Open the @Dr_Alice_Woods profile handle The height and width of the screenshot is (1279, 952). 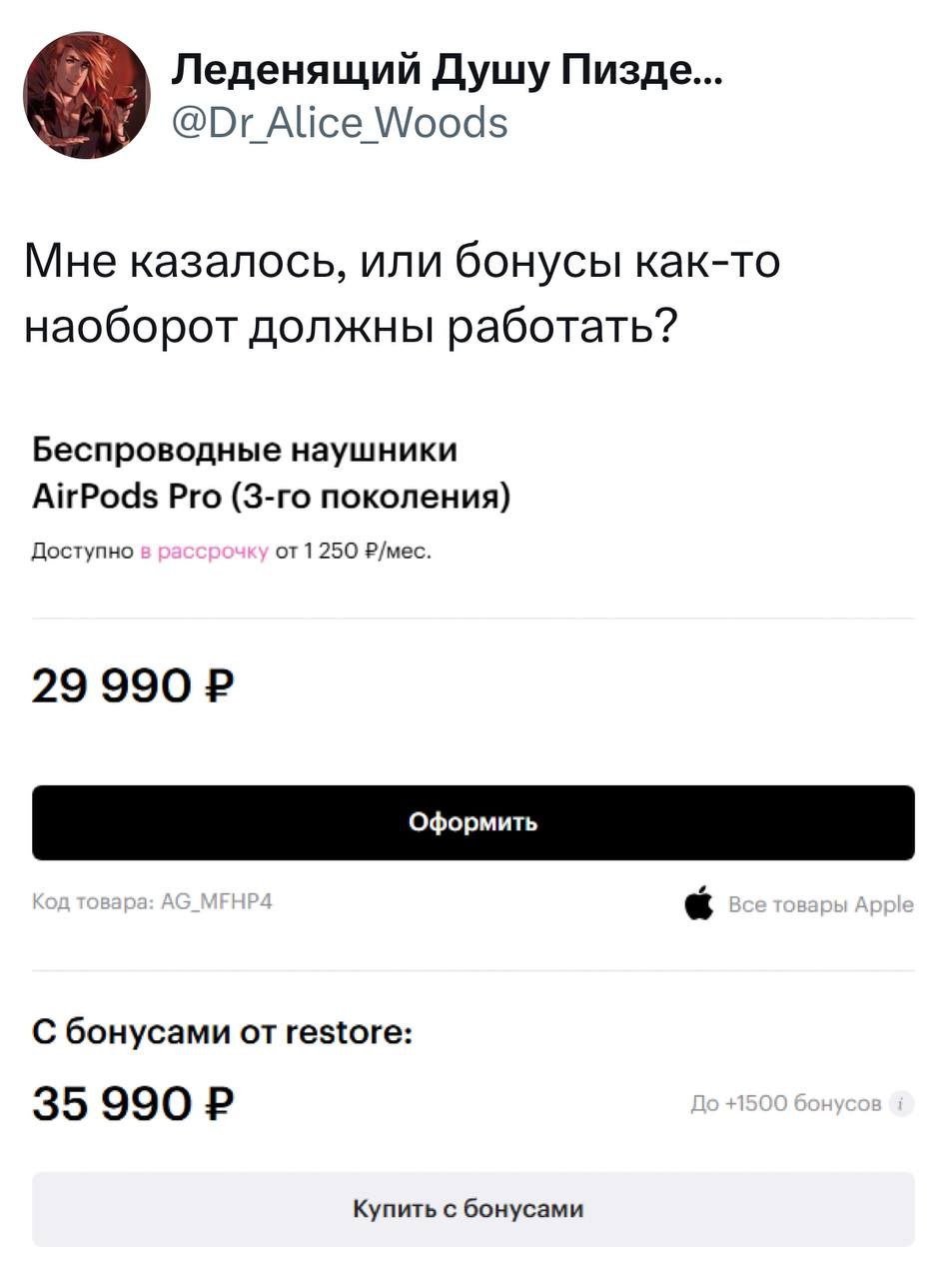340,124
